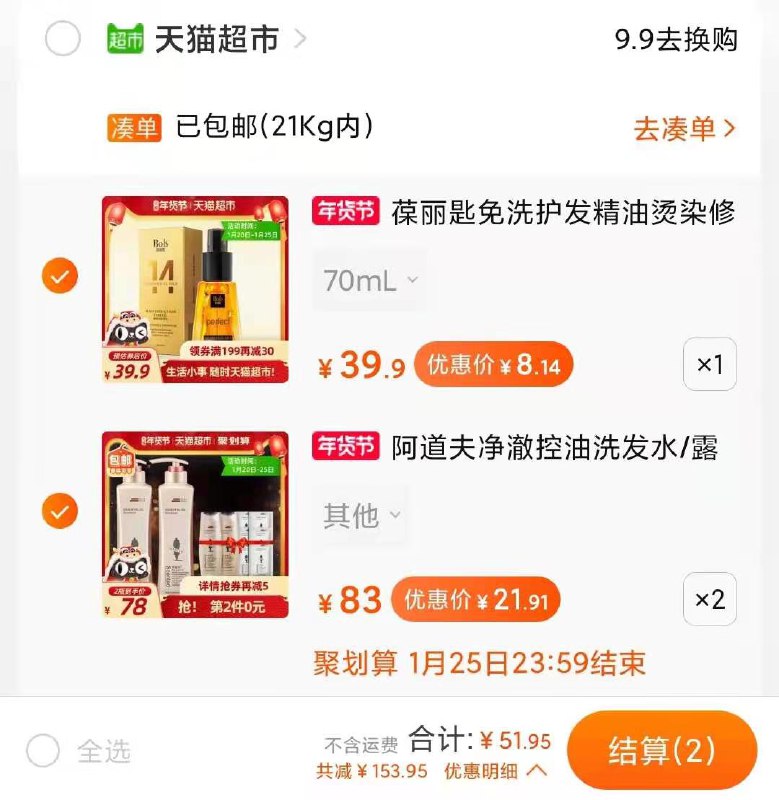This screenshot has width=779, height=800.
Task: Click the ×1 quantity control for hair oil
Action: (x=712, y=364)
